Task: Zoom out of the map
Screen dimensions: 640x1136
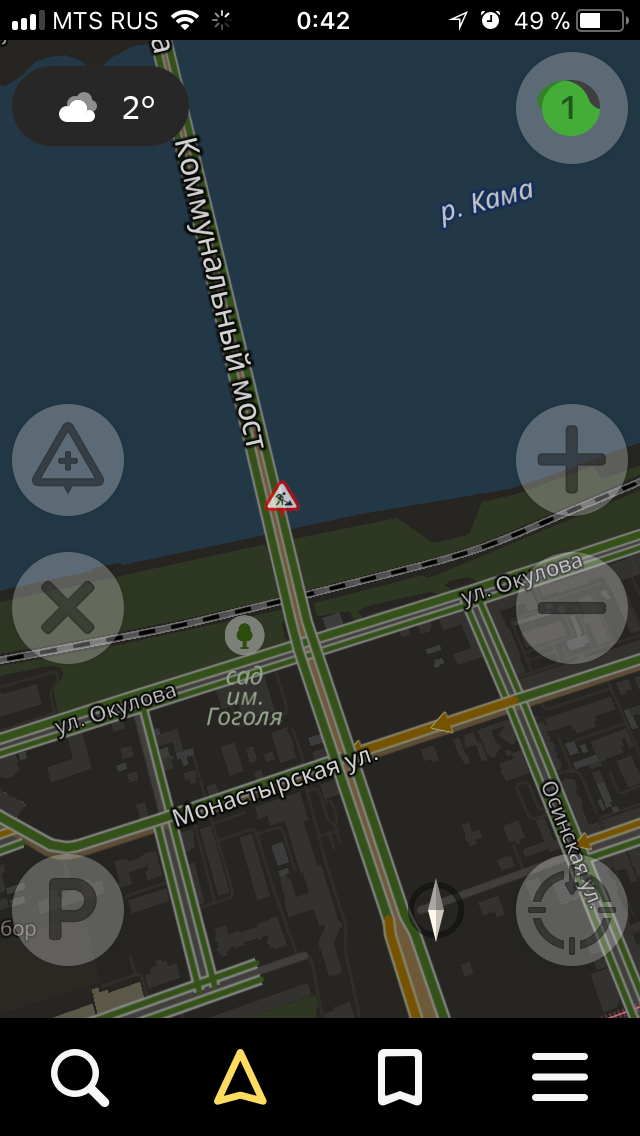Action: tap(571, 607)
